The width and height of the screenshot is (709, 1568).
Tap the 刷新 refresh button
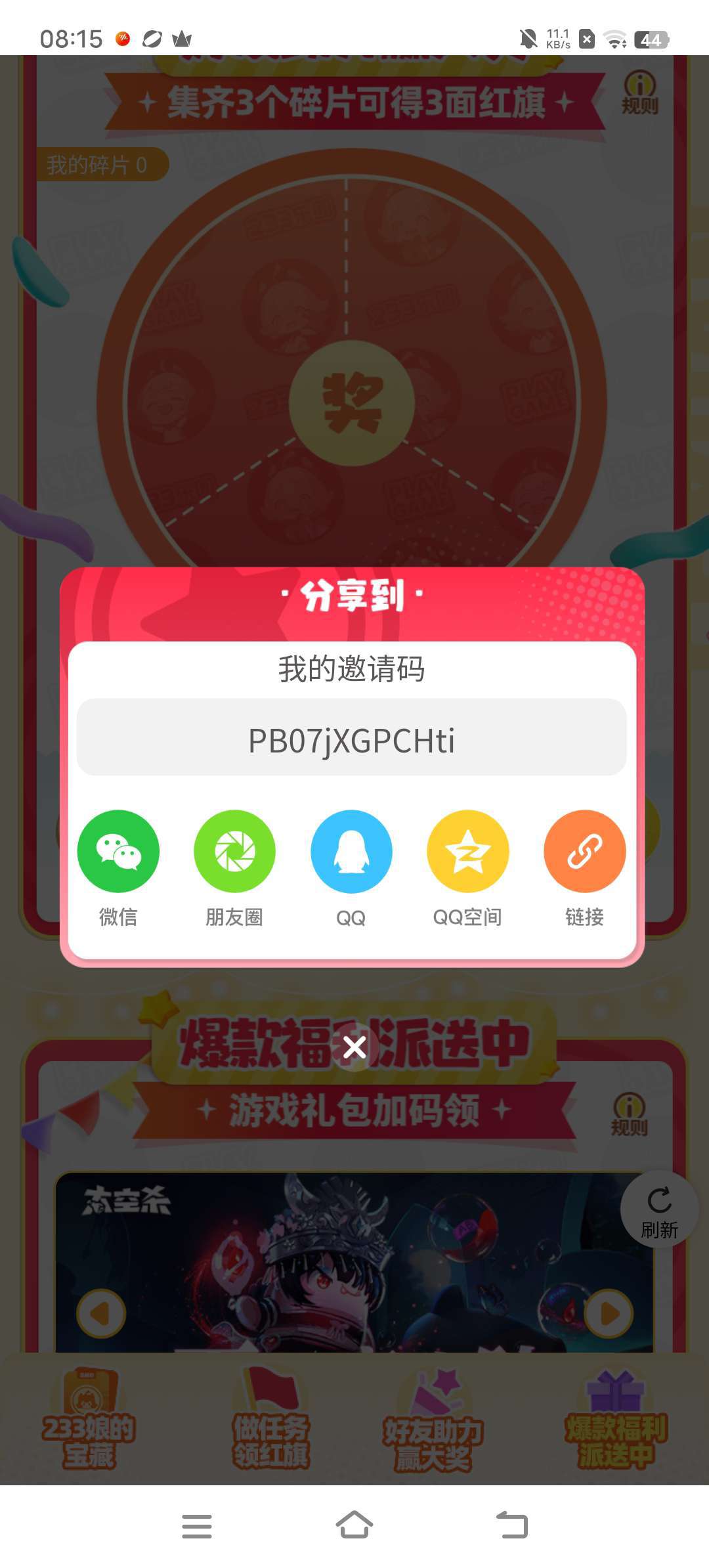pyautogui.click(x=659, y=1211)
